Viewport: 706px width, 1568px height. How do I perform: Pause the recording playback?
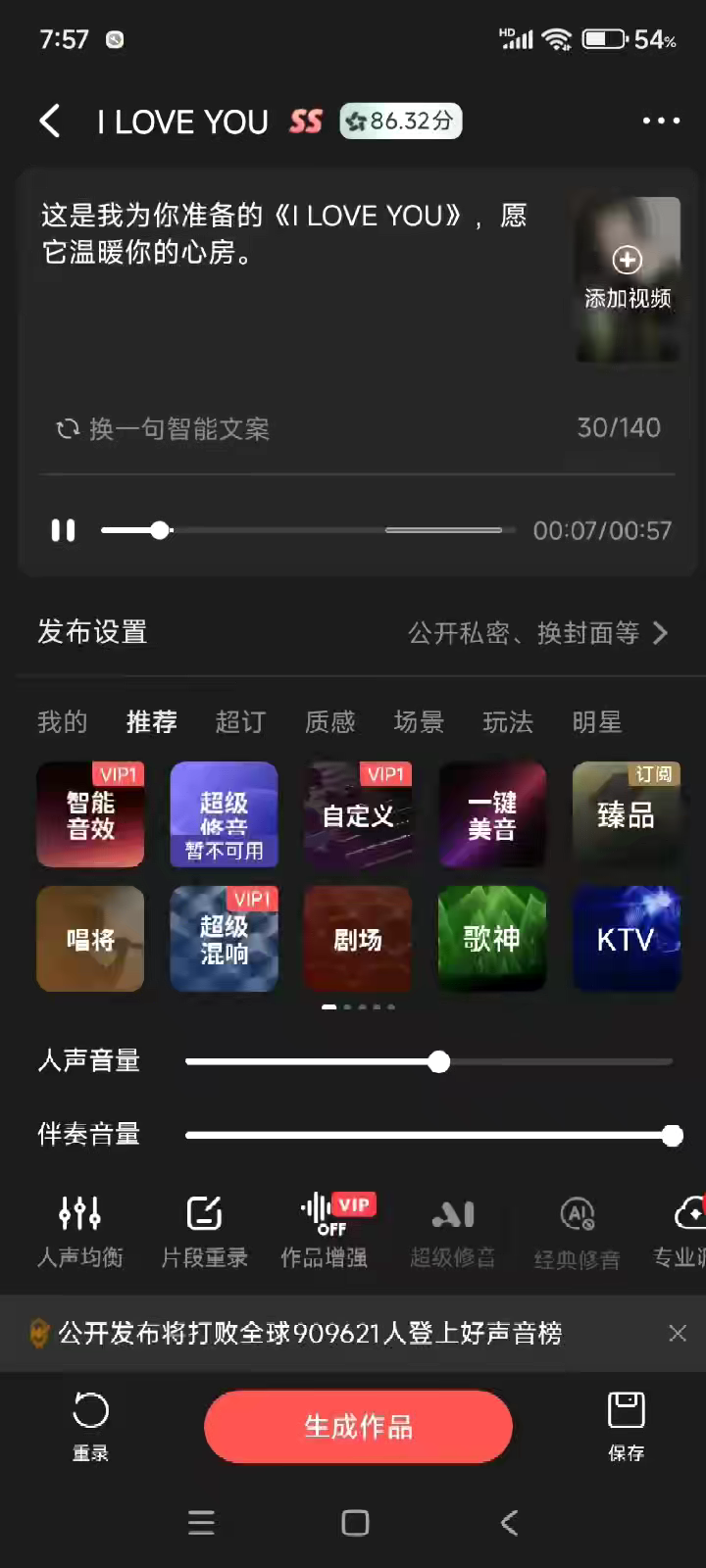(x=64, y=530)
